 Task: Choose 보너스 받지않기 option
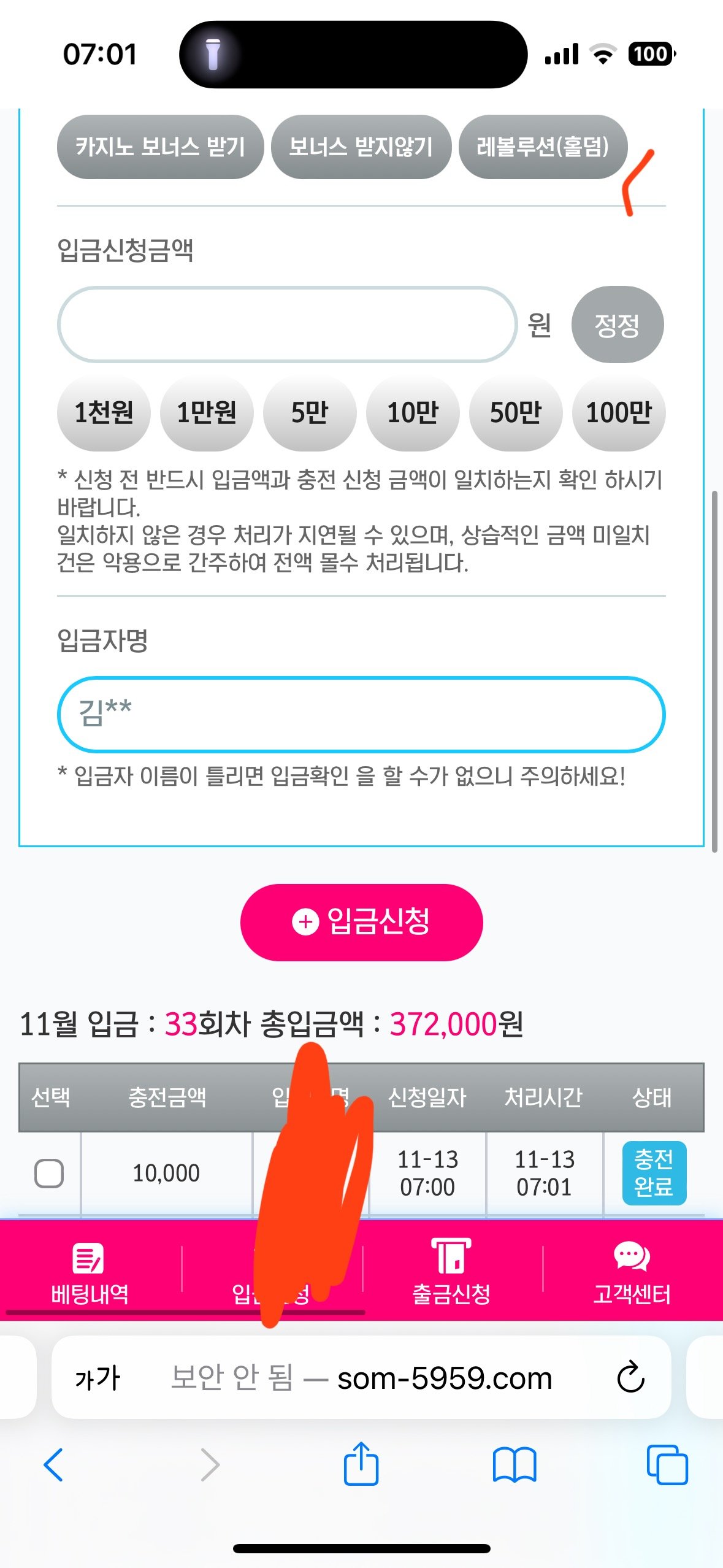tap(361, 147)
